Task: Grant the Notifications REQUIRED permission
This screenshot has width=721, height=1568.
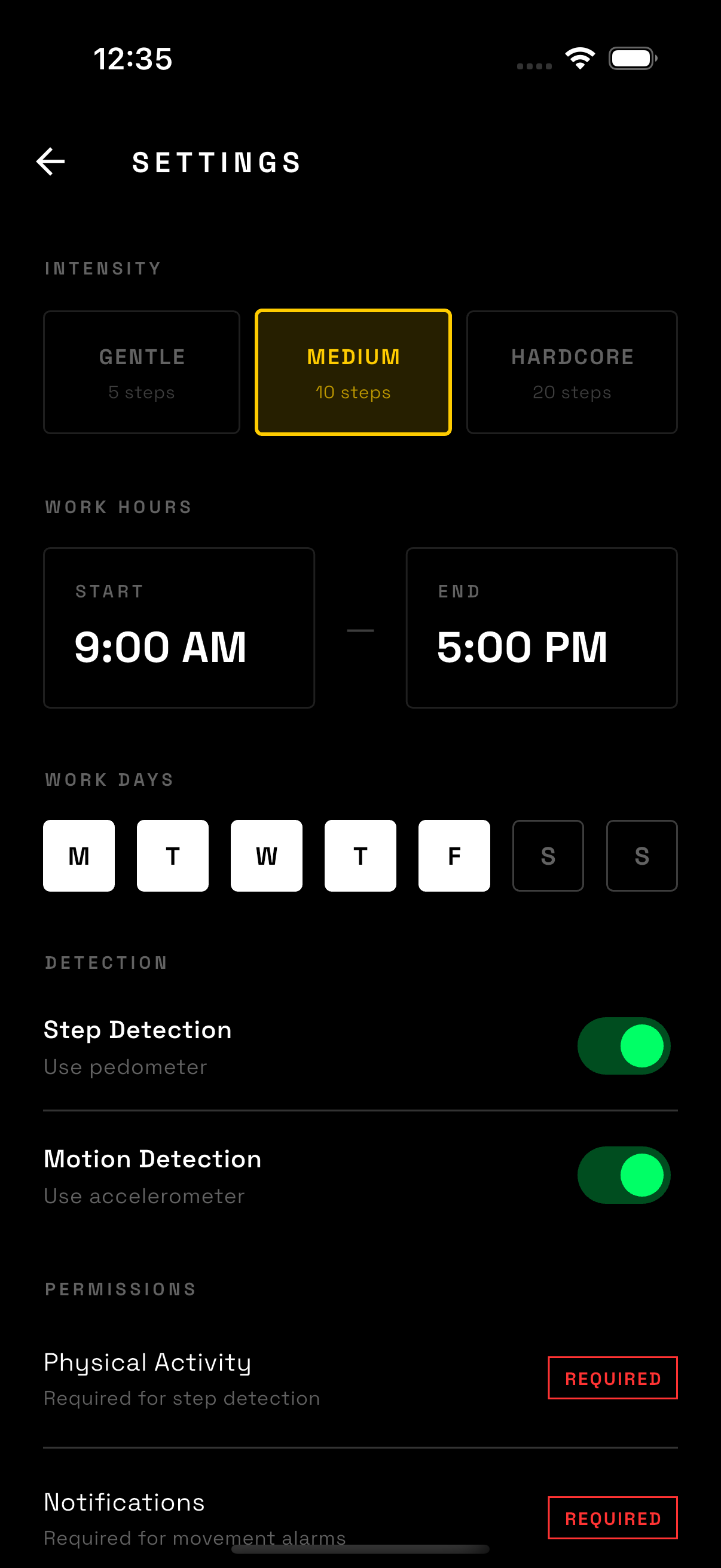Action: [x=612, y=1518]
